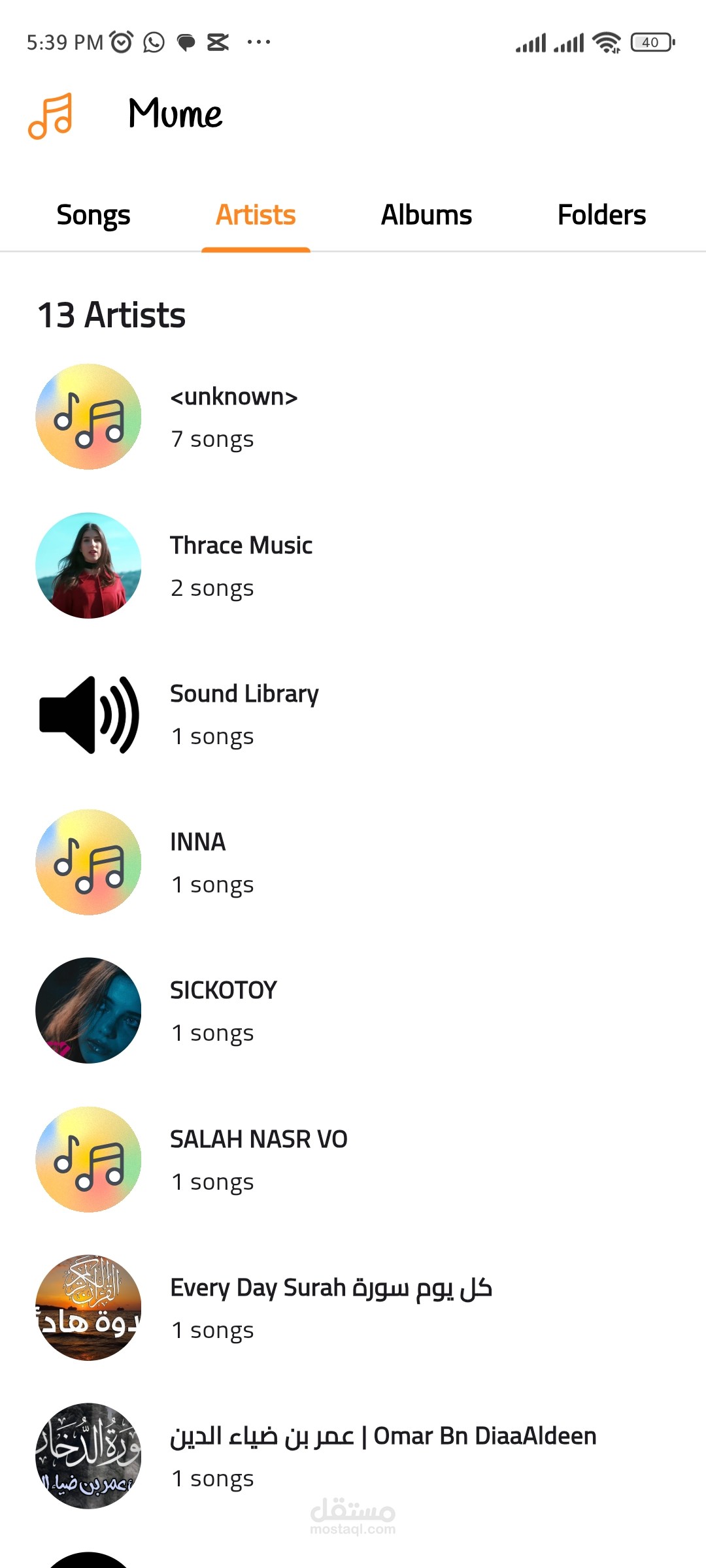
Task: Open Every Day Surah artist
Action: (x=330, y=1308)
